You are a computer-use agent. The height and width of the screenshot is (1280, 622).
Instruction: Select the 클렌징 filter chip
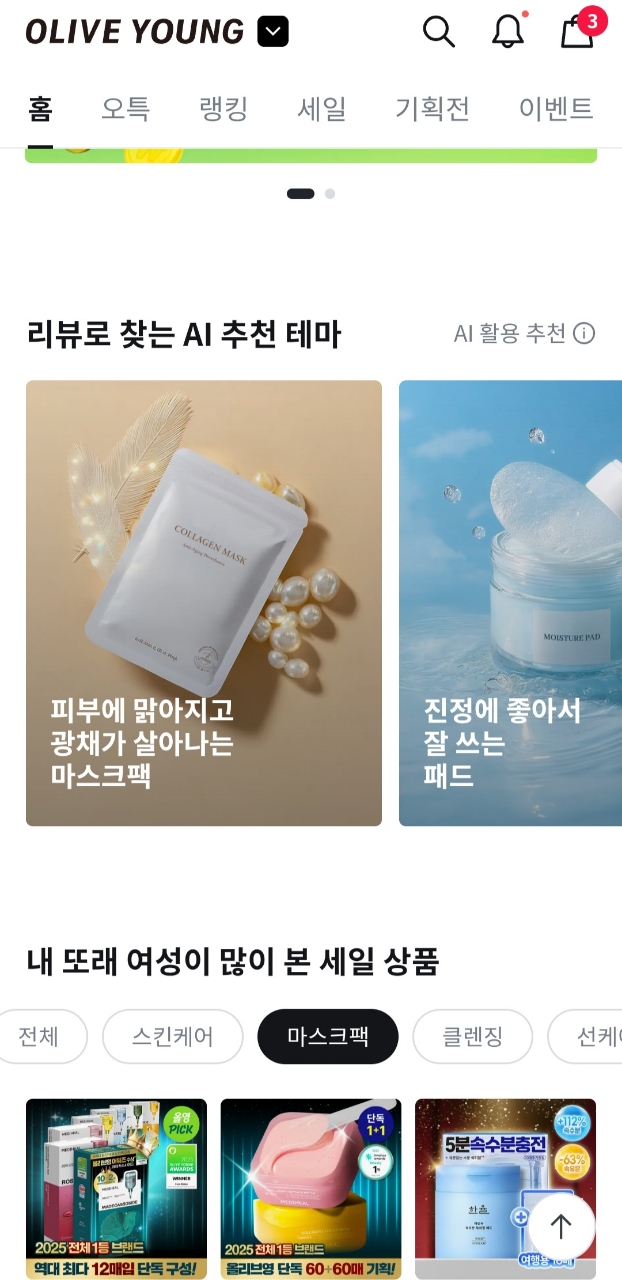[x=472, y=1036]
